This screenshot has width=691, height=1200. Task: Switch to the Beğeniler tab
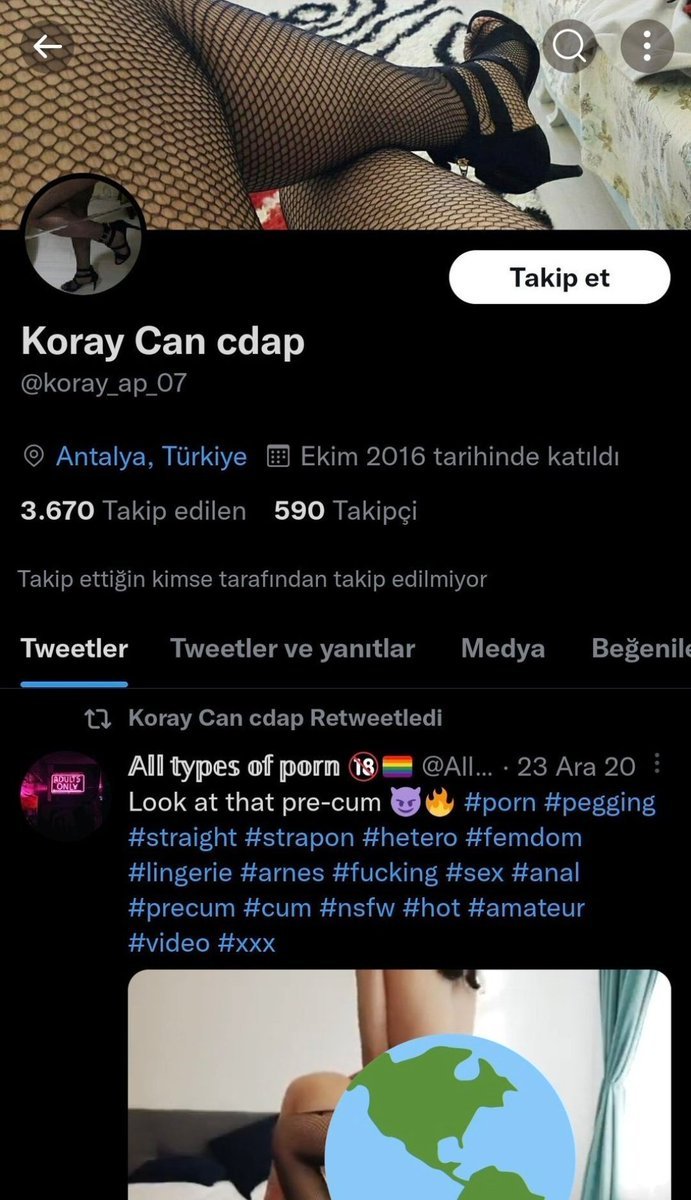click(x=640, y=648)
